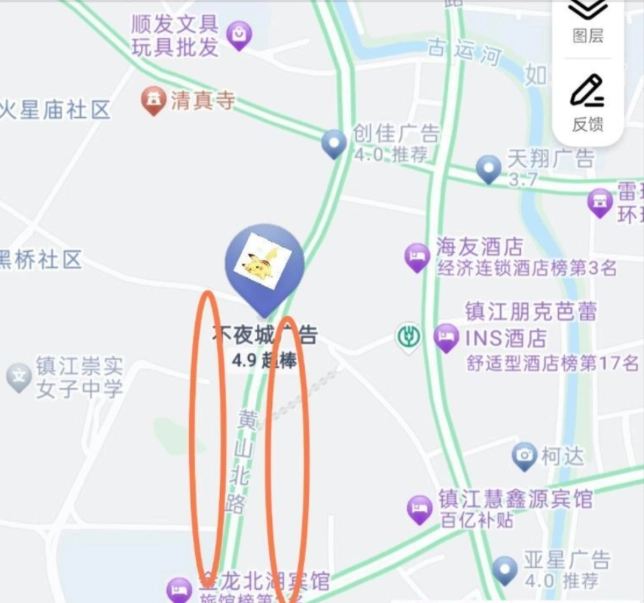Tap the green metro station icon
Screen dimensions: 644x603
(408, 336)
